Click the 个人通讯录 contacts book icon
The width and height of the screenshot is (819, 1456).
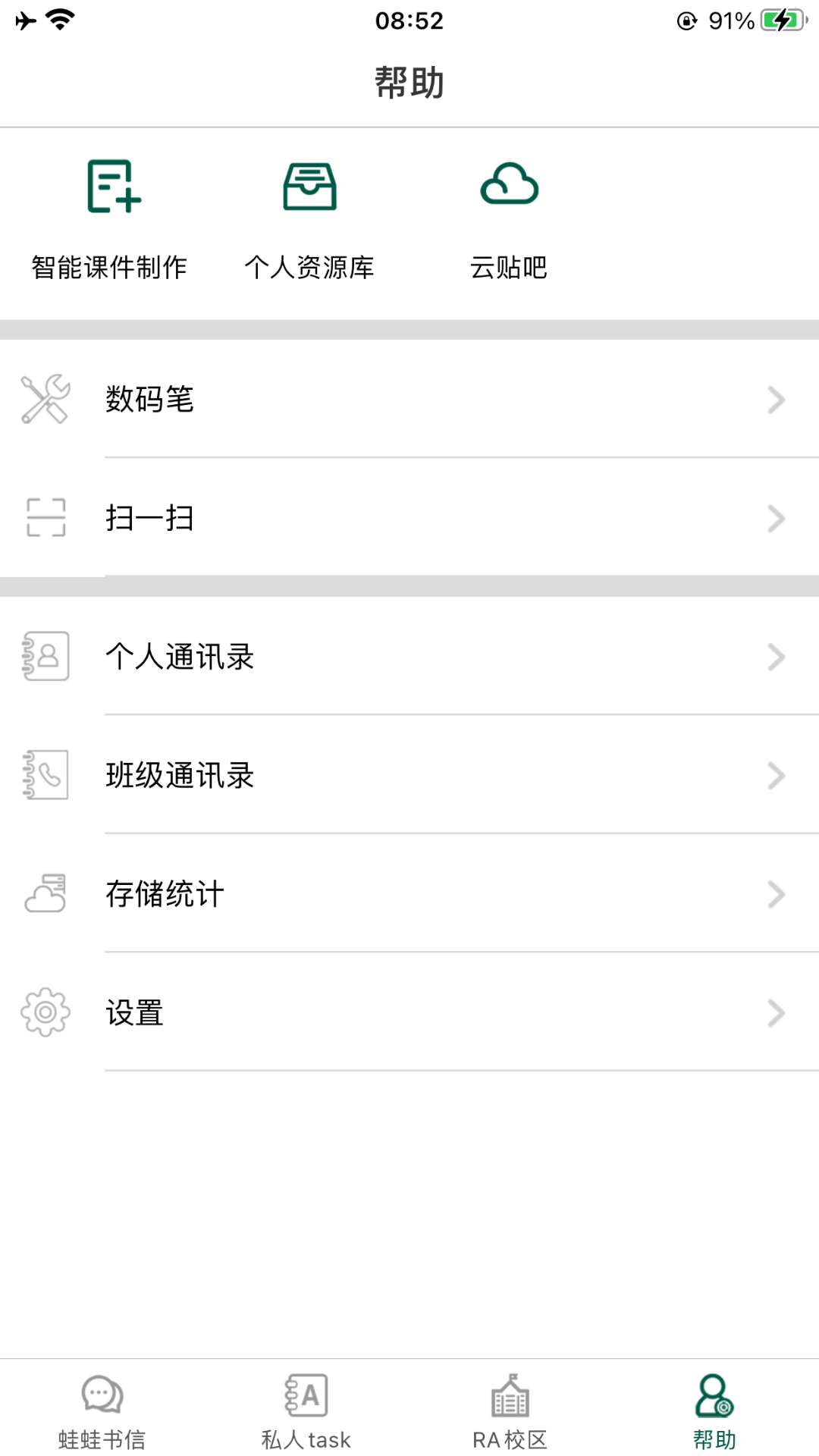click(x=45, y=657)
